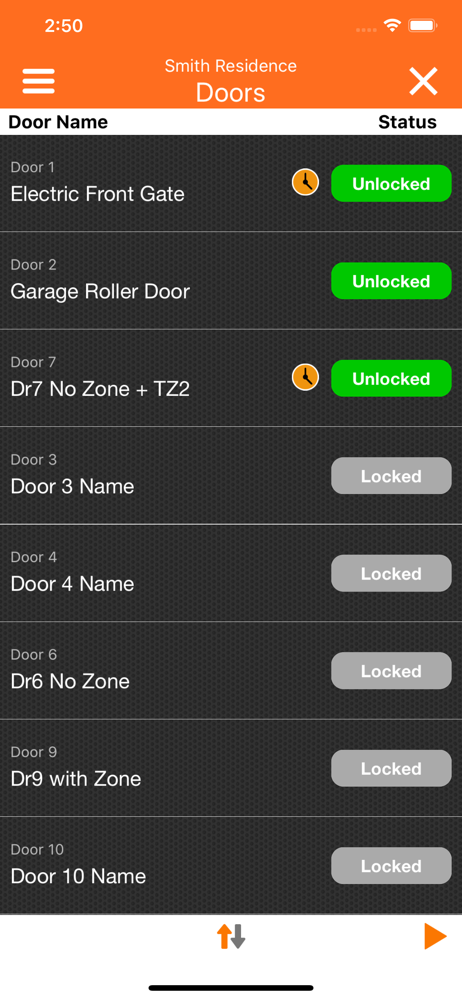Tap the orange play arrow

coord(435,937)
